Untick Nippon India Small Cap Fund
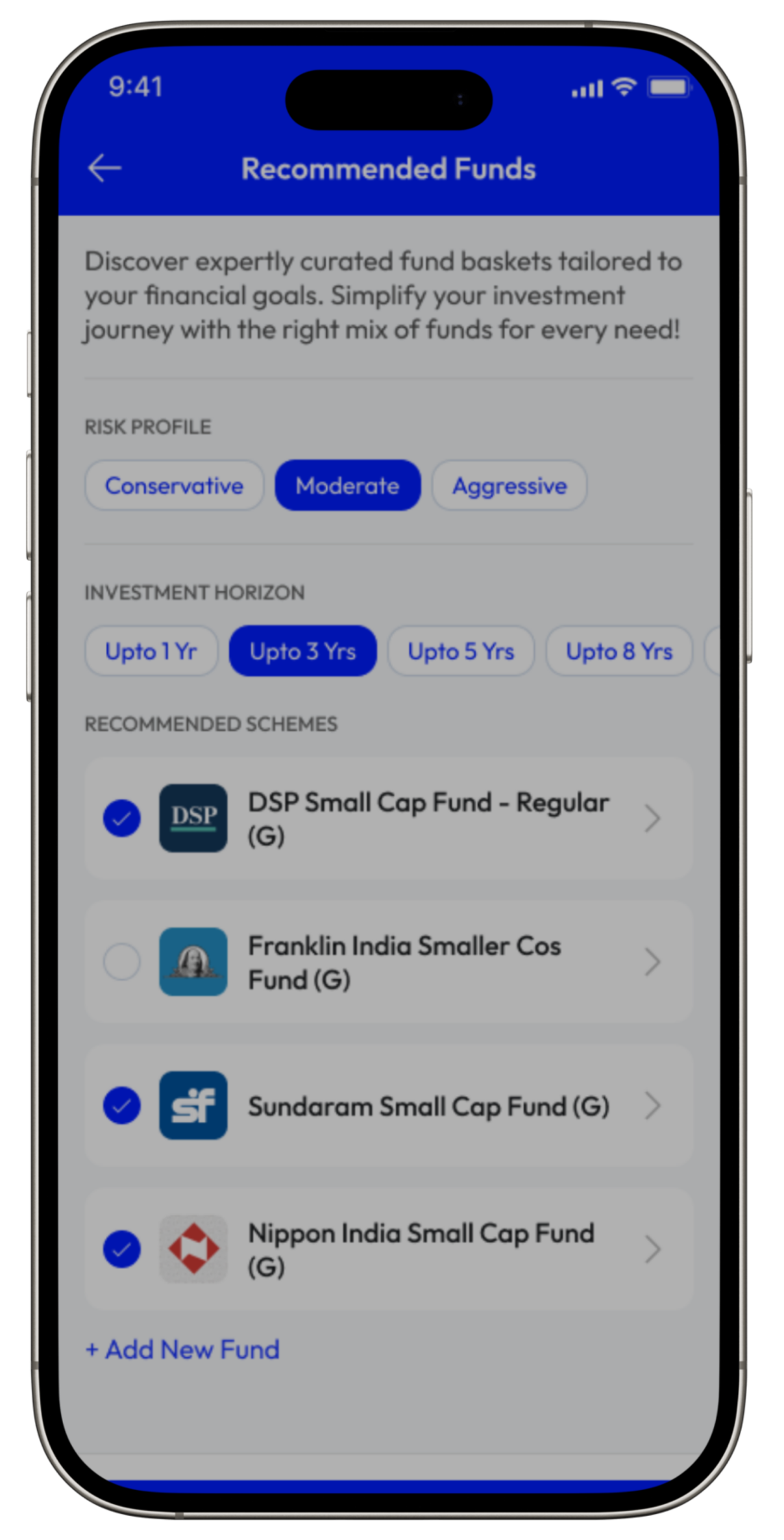 coord(122,1248)
